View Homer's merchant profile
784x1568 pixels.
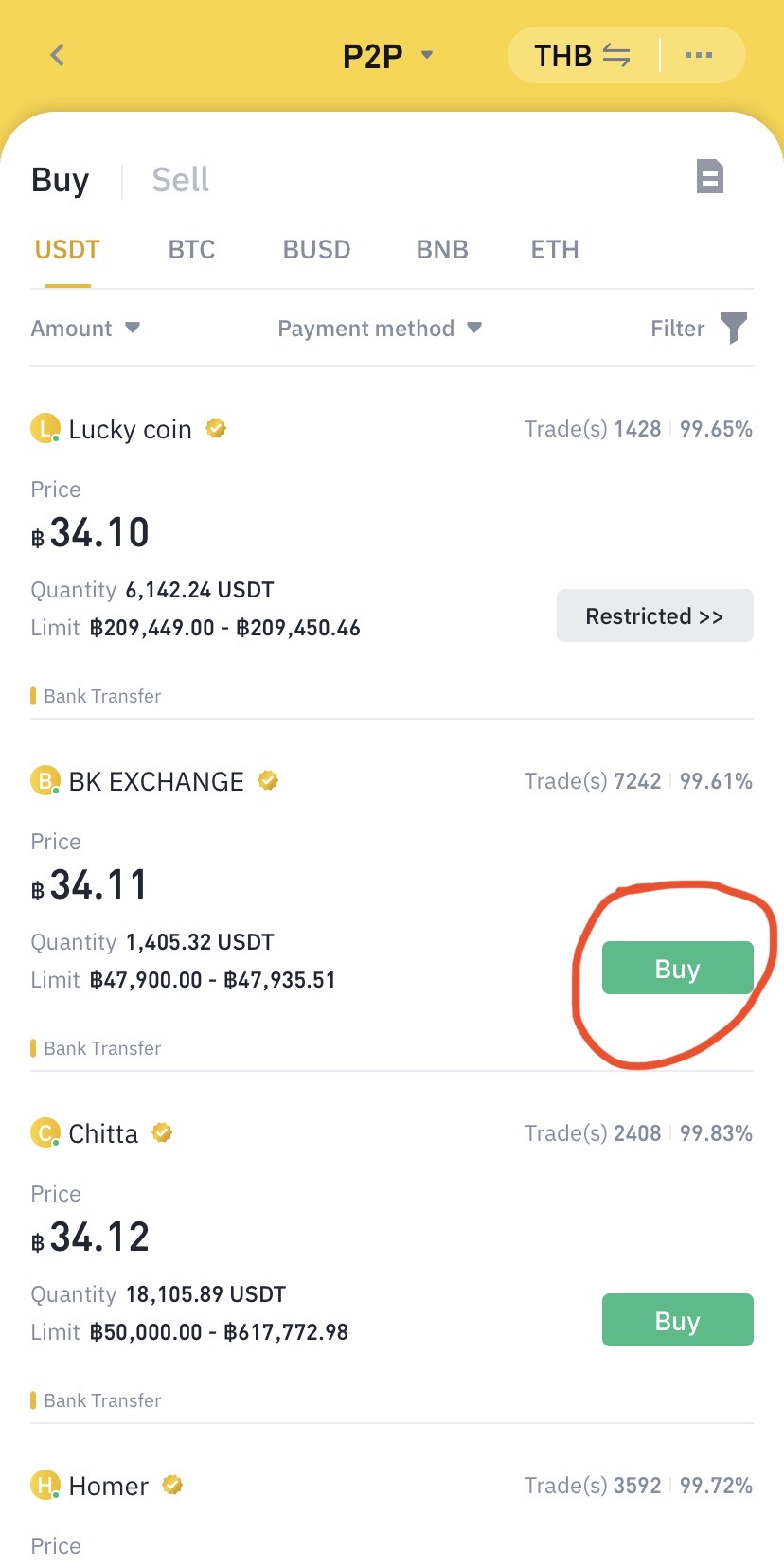click(x=108, y=1487)
